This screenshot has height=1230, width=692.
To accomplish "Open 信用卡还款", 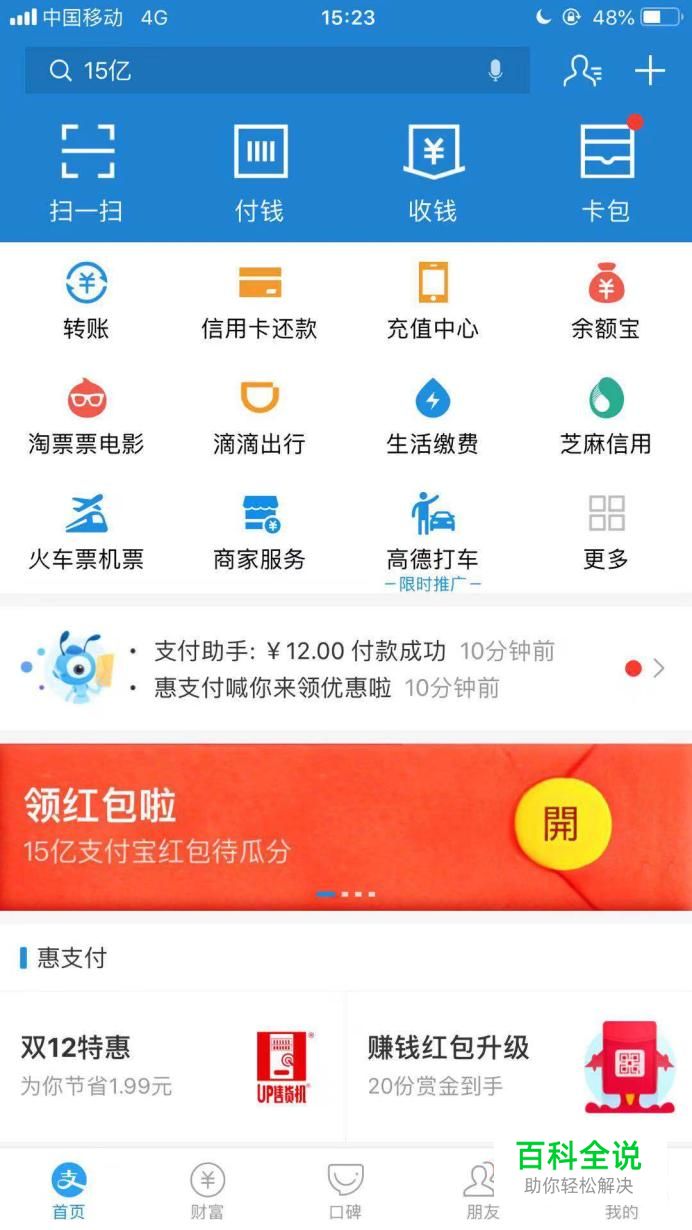I will click(x=260, y=300).
